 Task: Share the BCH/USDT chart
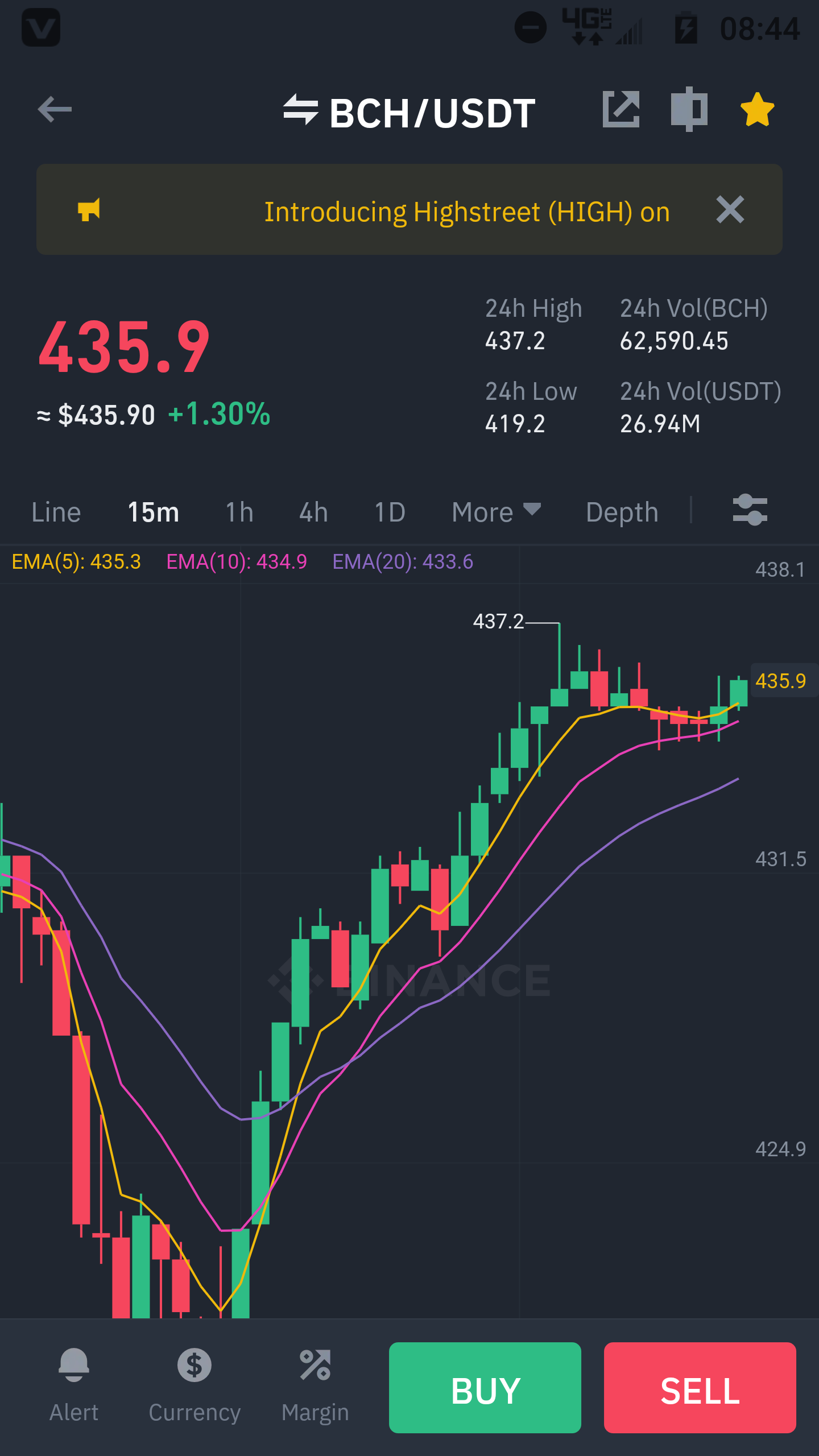pos(621,109)
